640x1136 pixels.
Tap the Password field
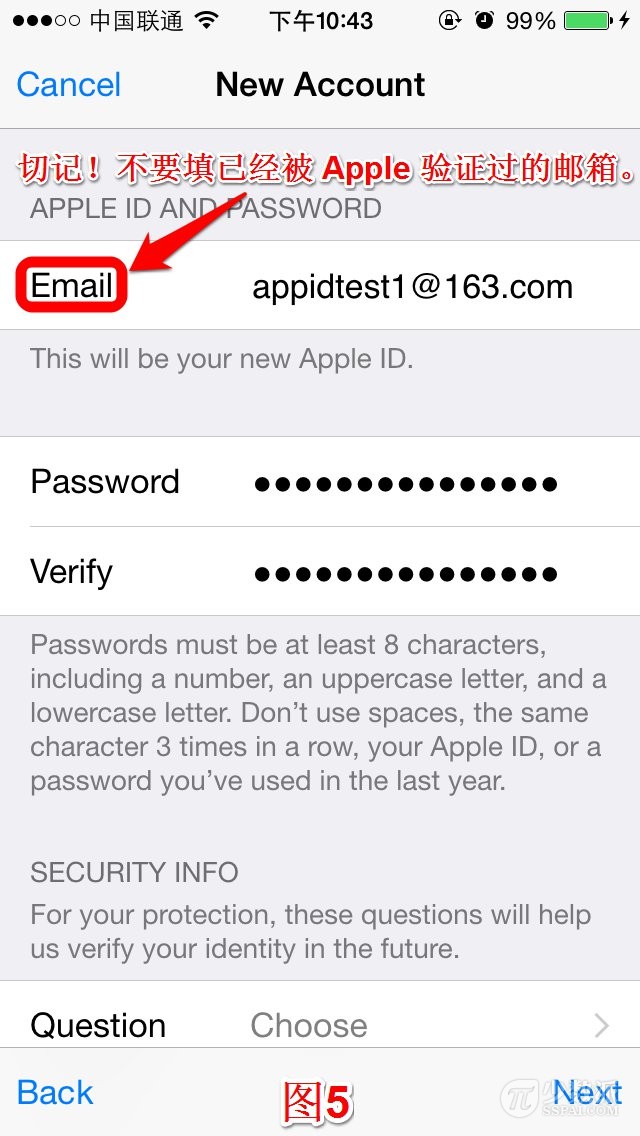pyautogui.click(x=405, y=483)
